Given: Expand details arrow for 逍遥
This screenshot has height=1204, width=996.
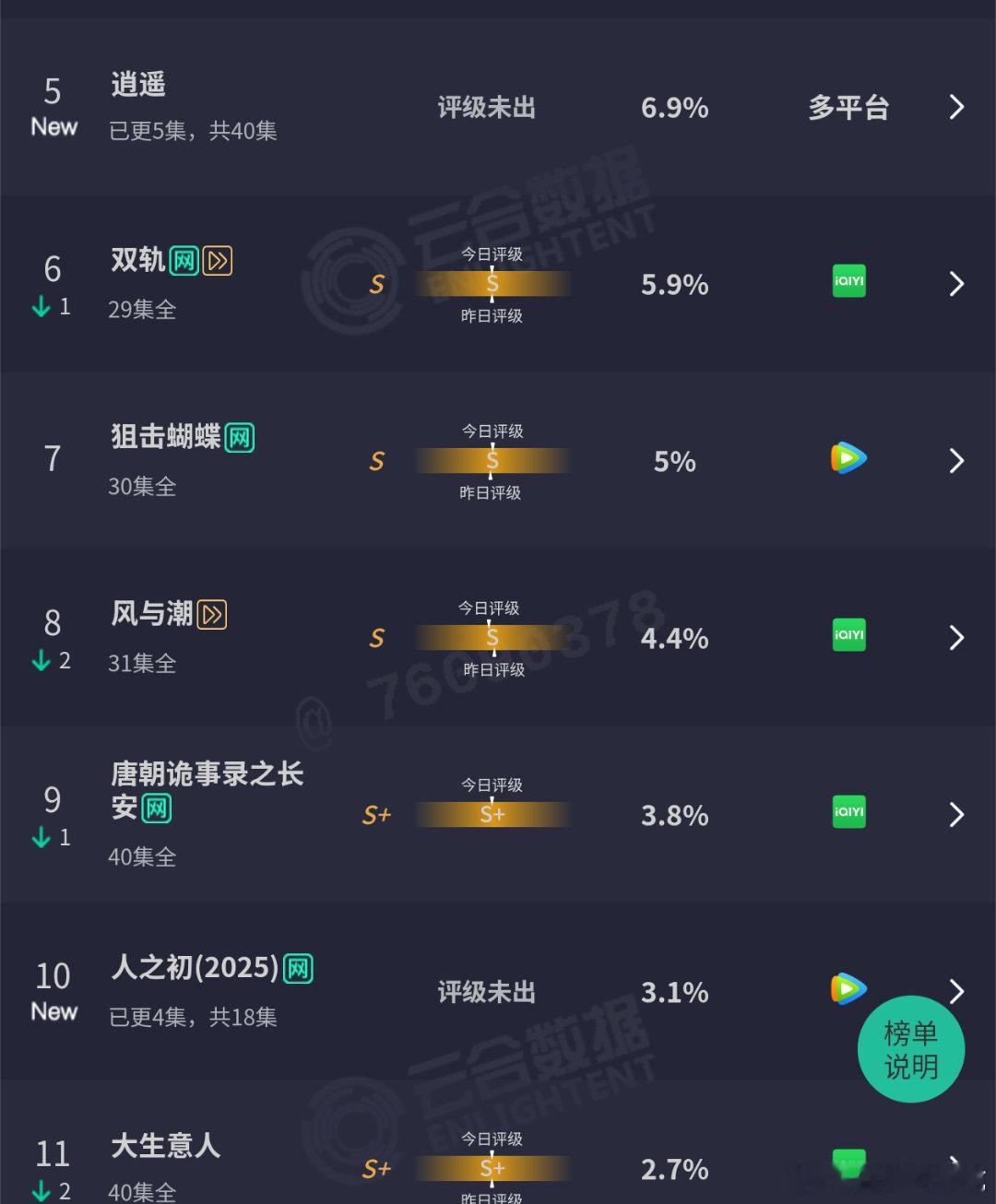Looking at the screenshot, I should [956, 107].
